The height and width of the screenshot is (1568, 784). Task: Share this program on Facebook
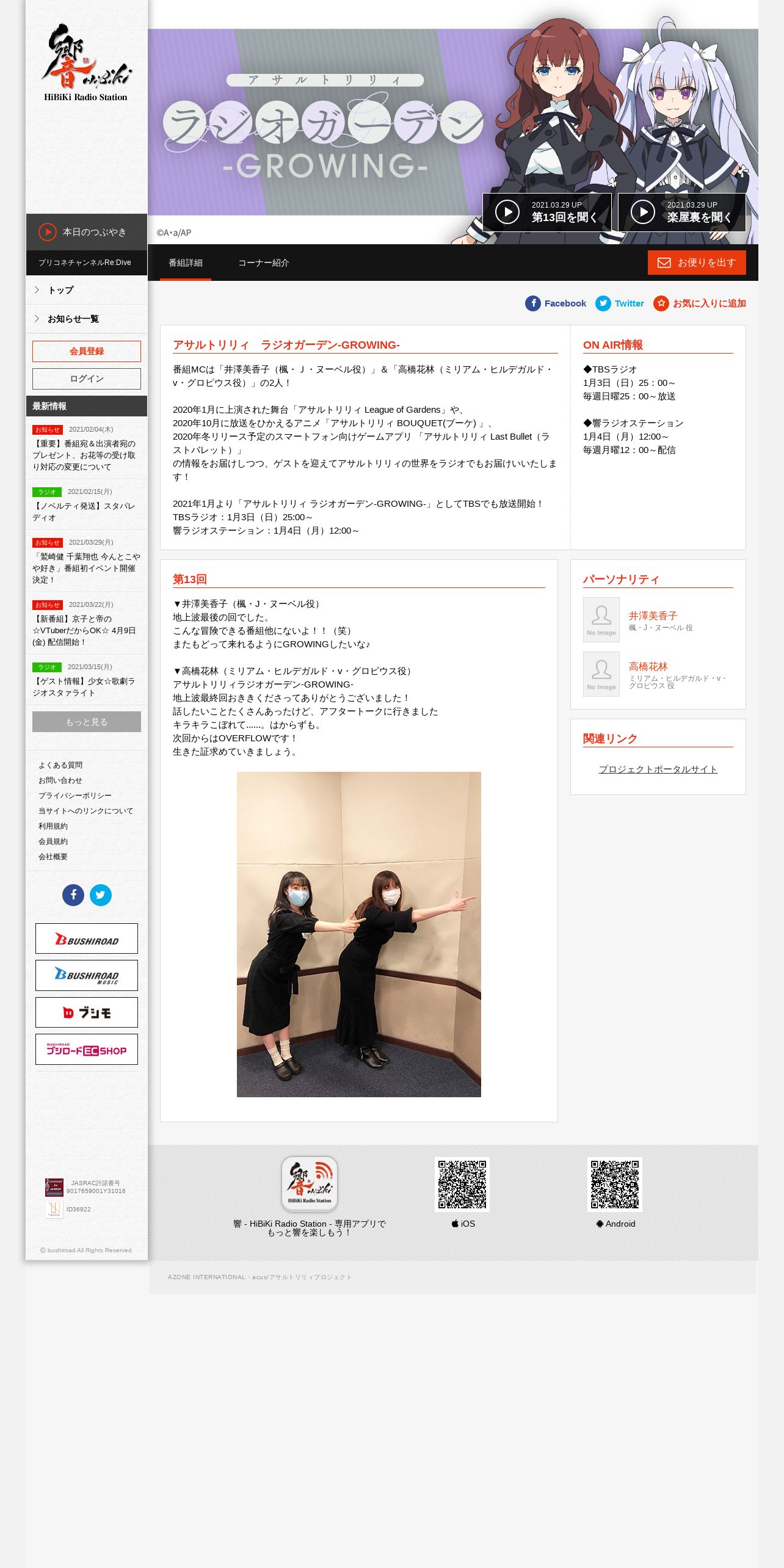click(x=556, y=303)
